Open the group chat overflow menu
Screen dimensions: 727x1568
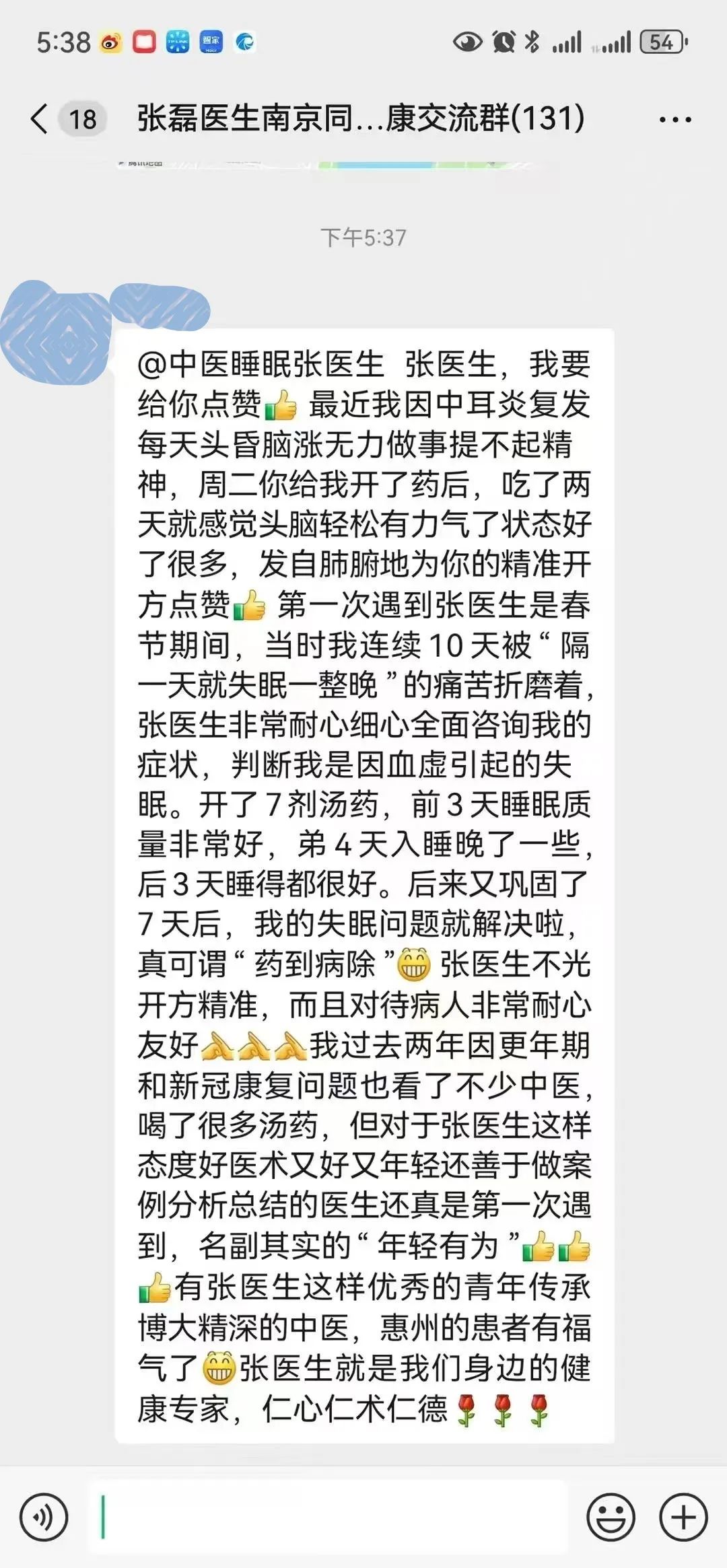[x=674, y=120]
